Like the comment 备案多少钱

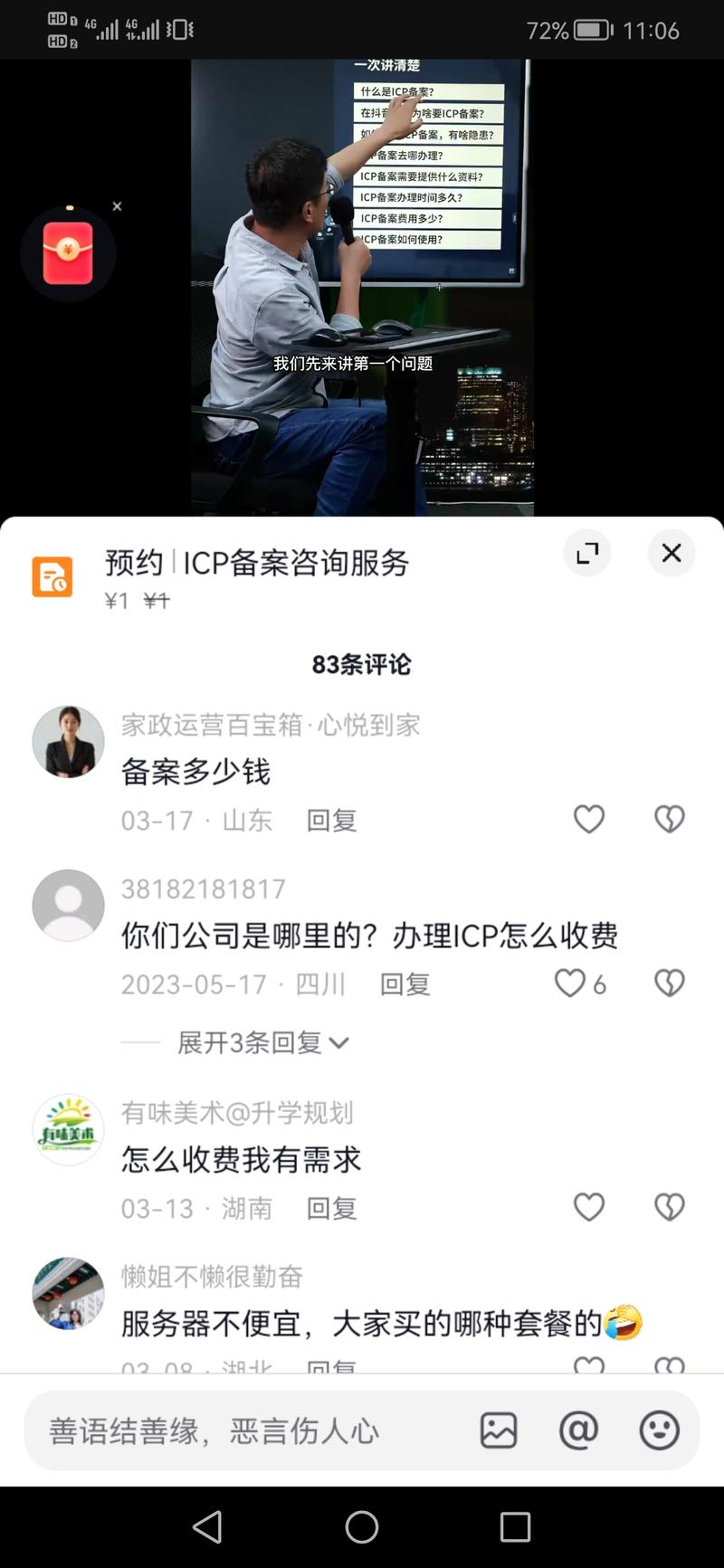pyautogui.click(x=588, y=818)
